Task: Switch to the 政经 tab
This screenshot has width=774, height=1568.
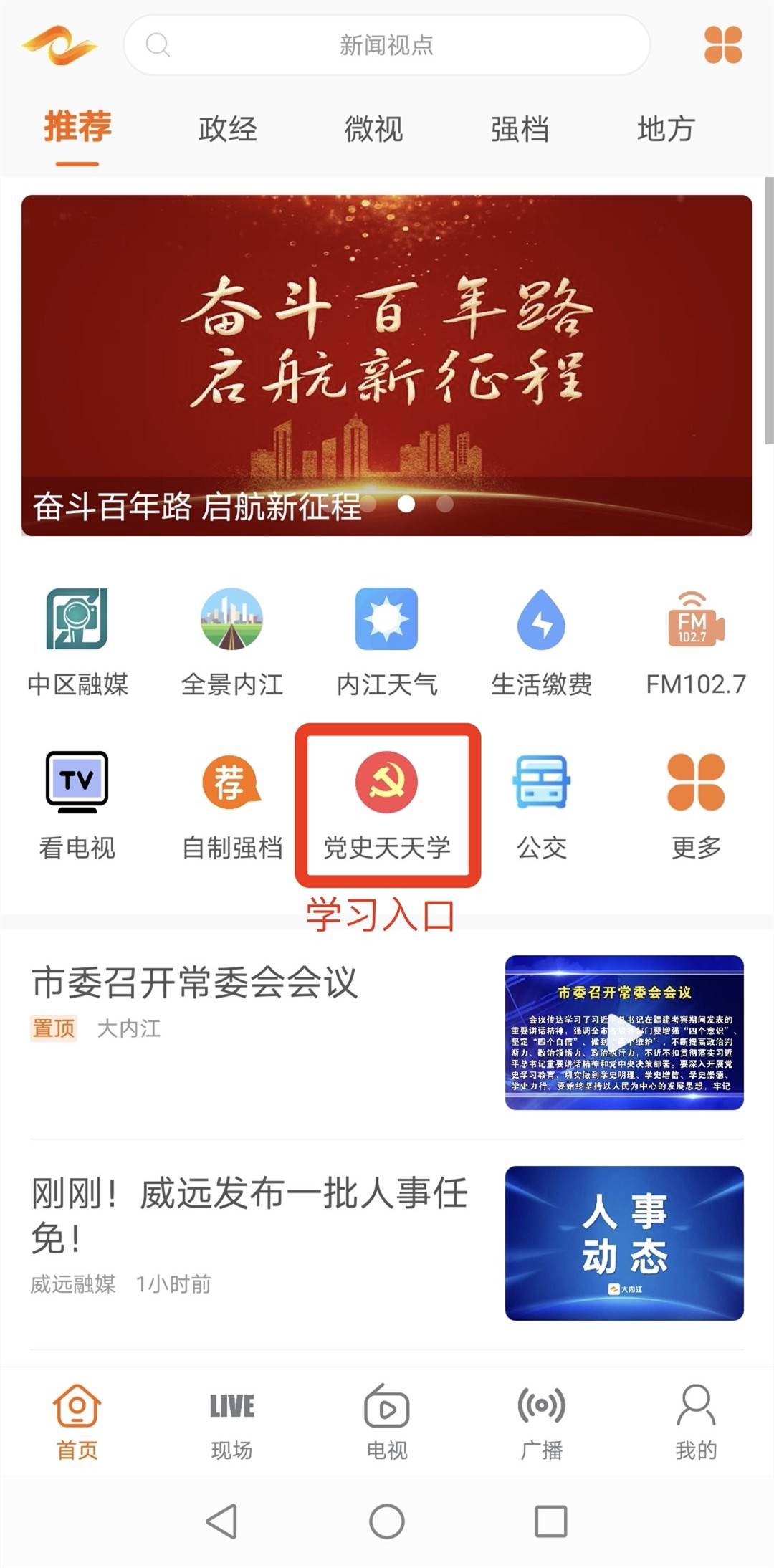Action: tap(229, 129)
